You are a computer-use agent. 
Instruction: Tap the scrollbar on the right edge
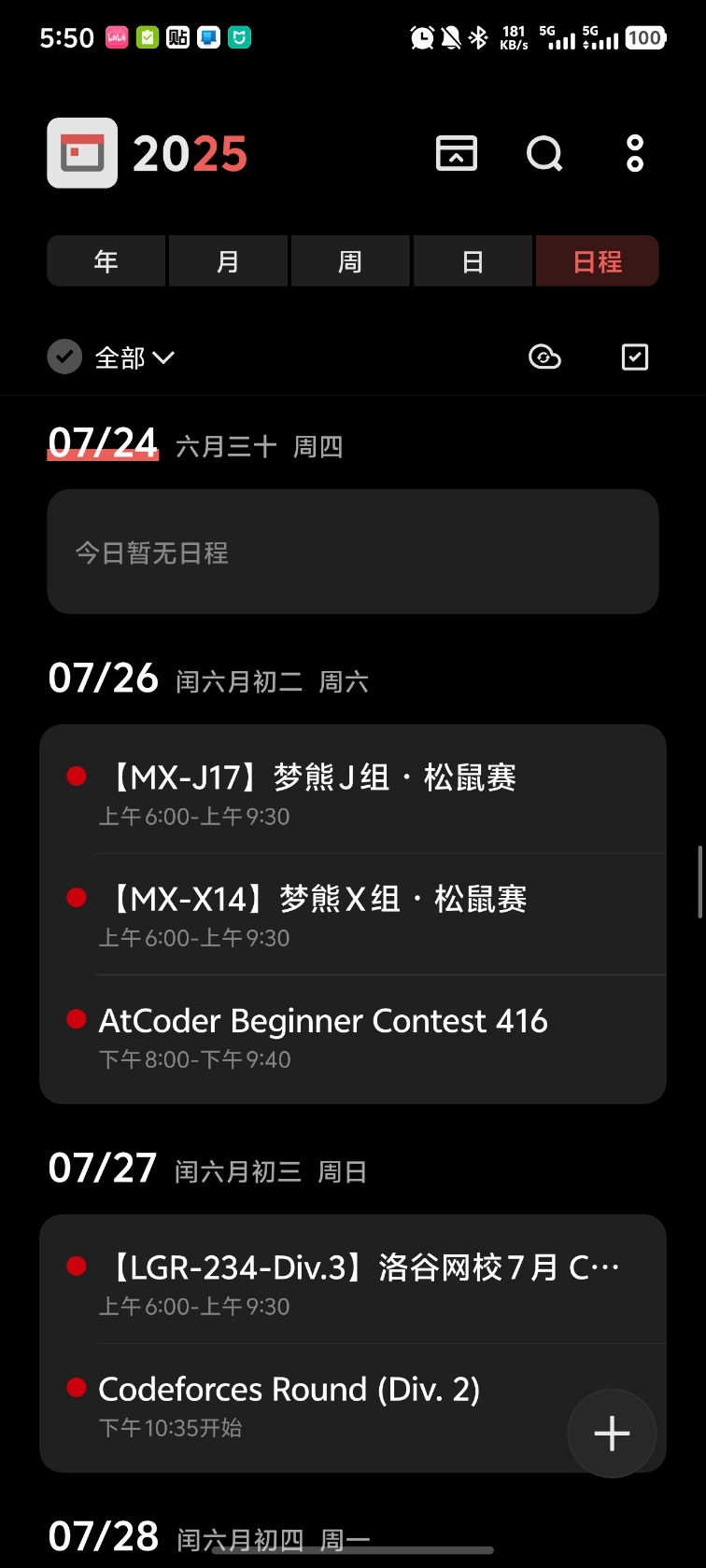point(699,882)
